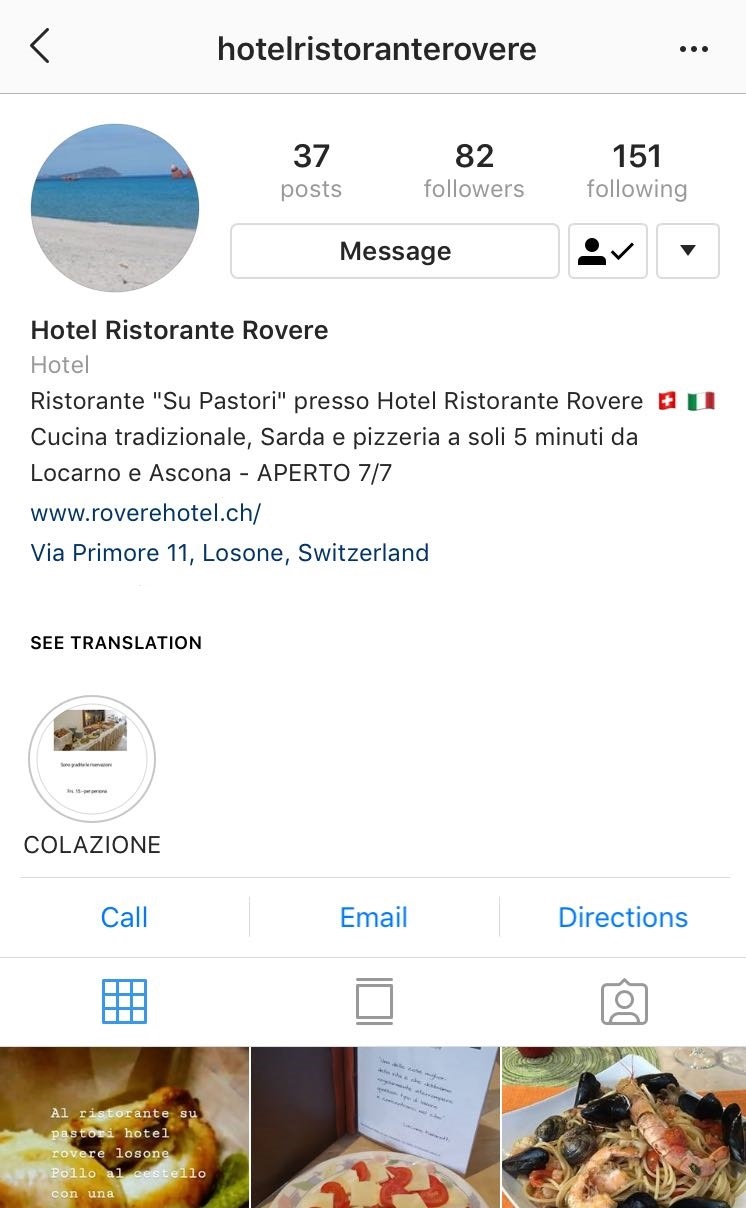
Task: Switch to the grid view tab
Action: [124, 1001]
